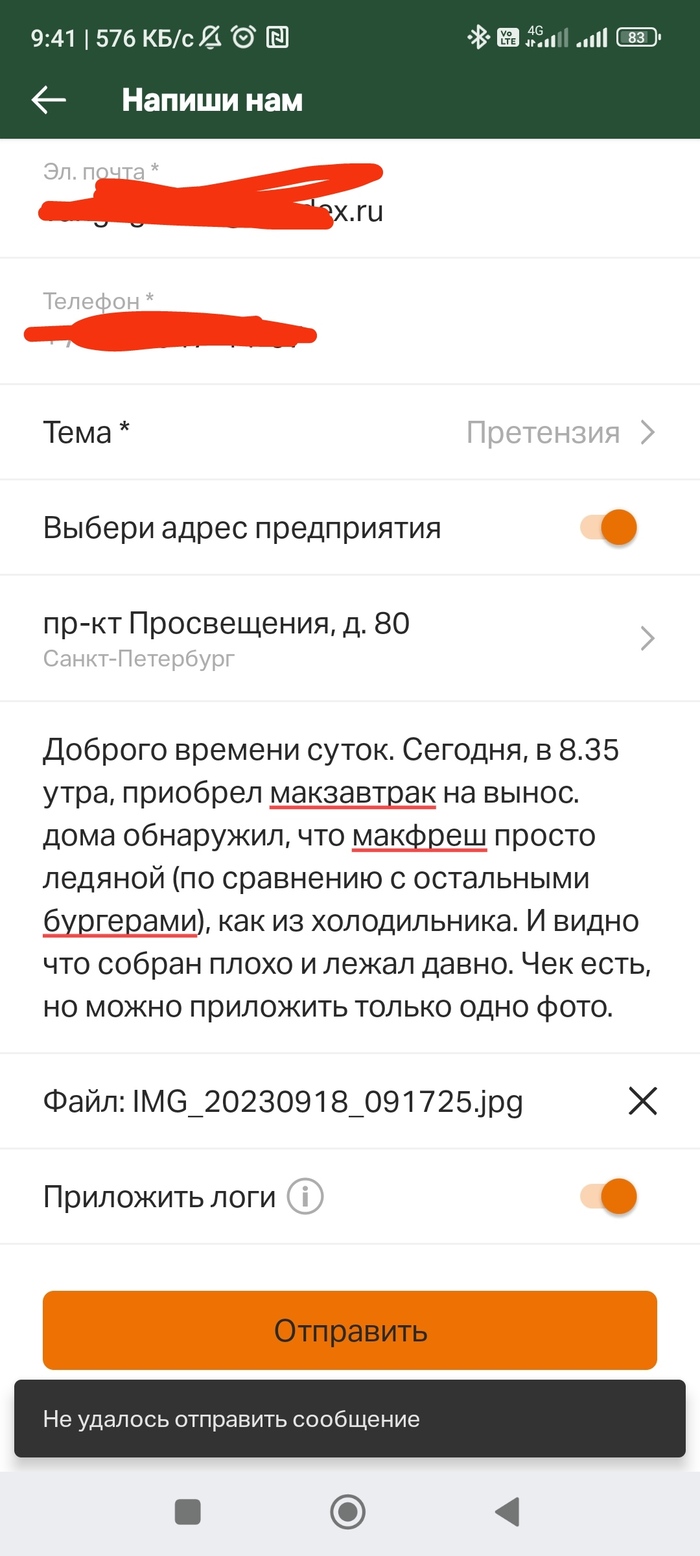
Task: Toggle off Выбери адрес предприятия switch
Action: (x=609, y=527)
